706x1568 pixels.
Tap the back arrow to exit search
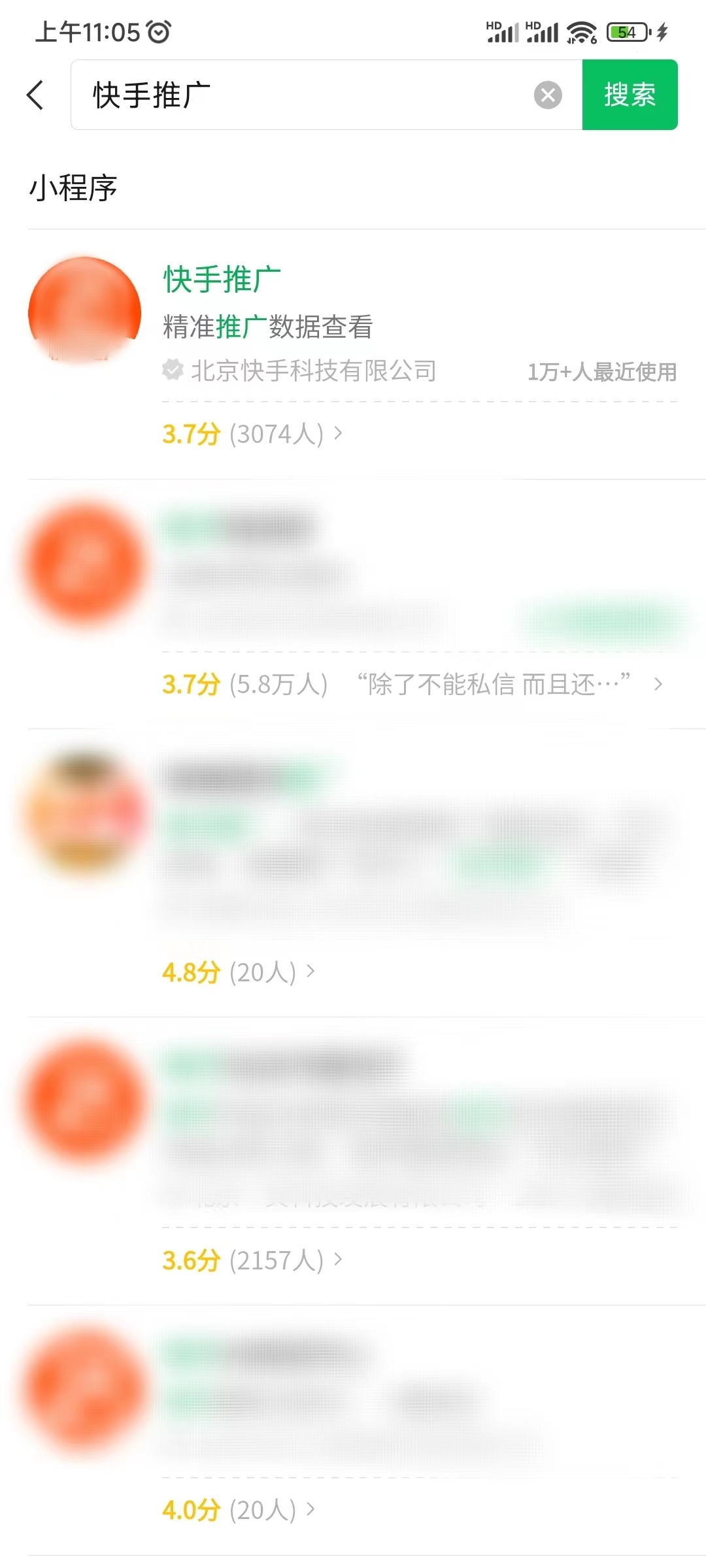pyautogui.click(x=35, y=95)
